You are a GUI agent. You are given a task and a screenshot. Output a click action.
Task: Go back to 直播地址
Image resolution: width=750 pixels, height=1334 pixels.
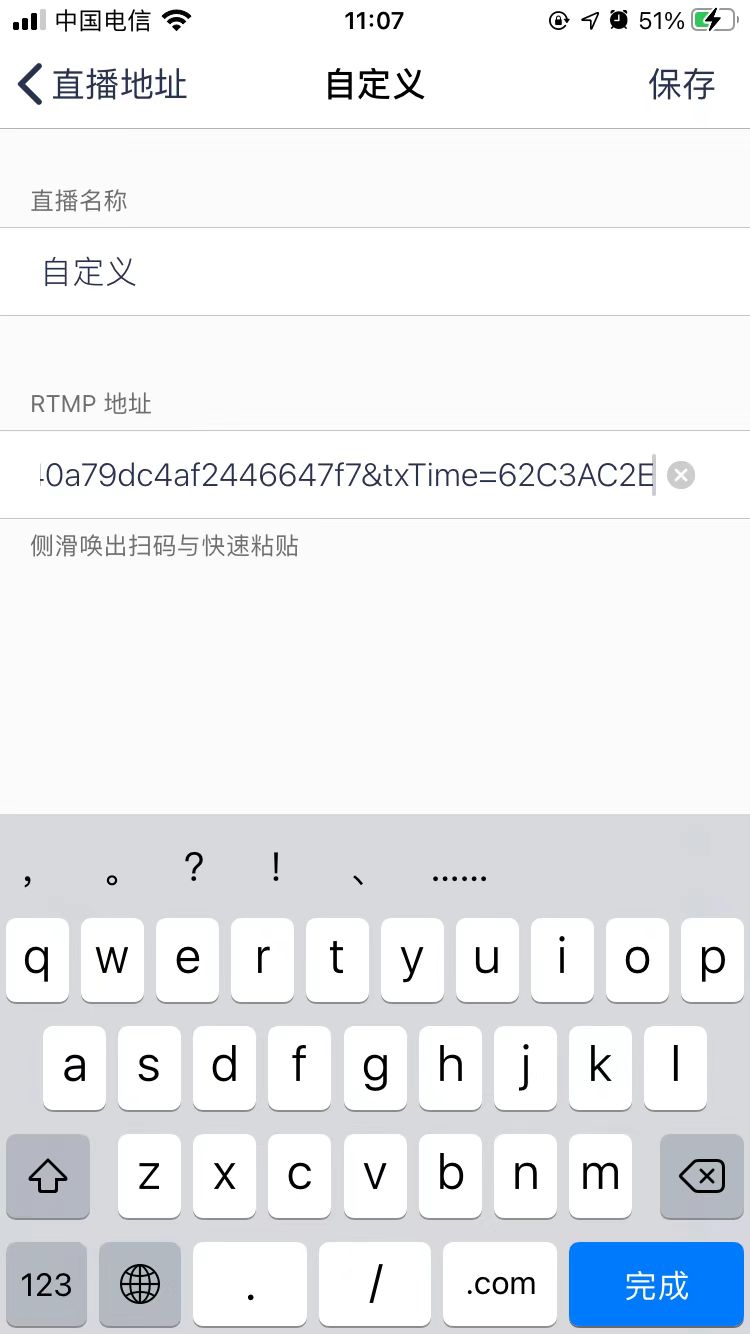coord(102,85)
